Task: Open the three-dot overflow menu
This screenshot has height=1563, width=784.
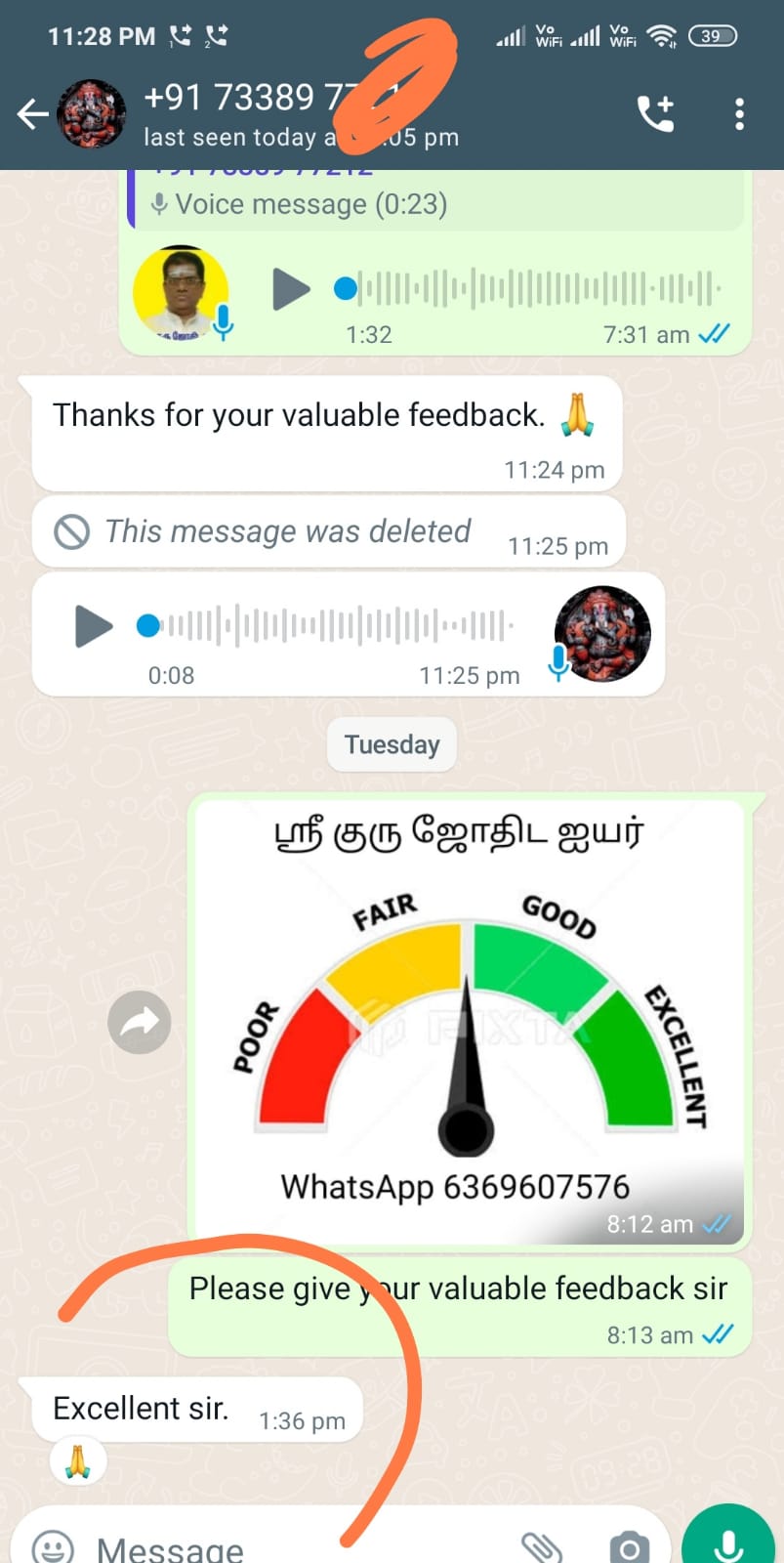Action: click(739, 114)
